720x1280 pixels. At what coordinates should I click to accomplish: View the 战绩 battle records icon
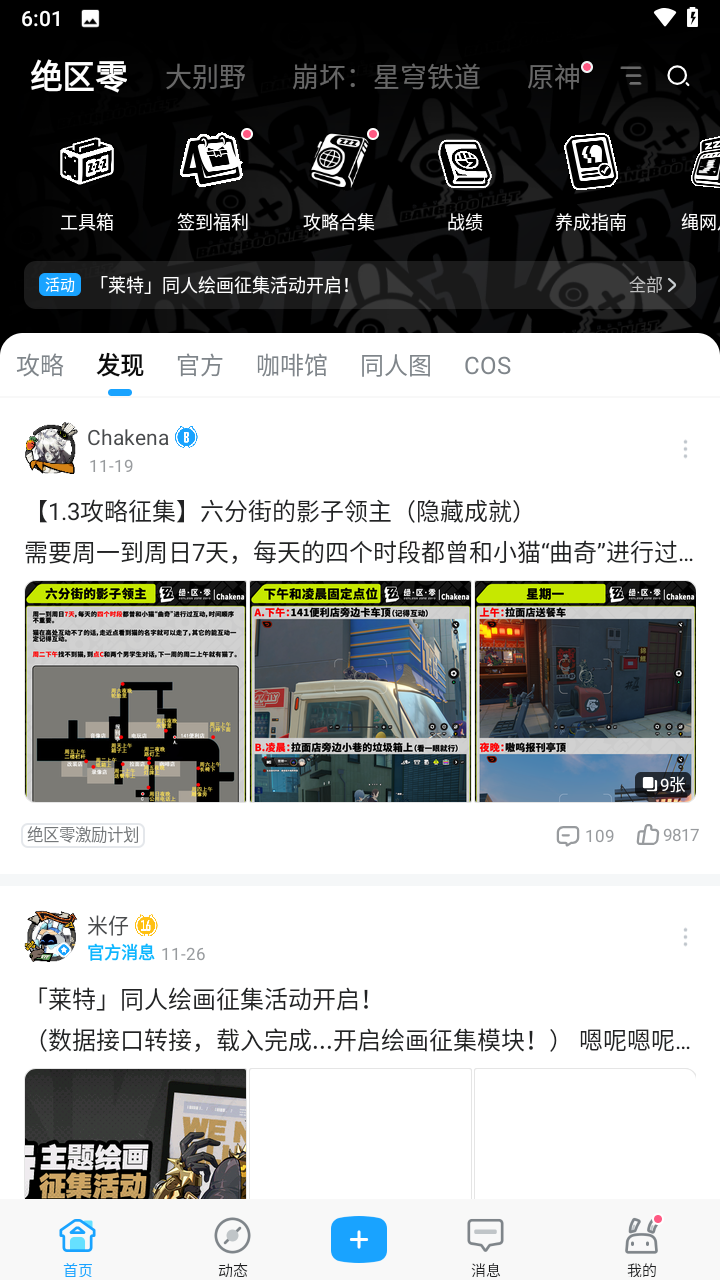463,175
